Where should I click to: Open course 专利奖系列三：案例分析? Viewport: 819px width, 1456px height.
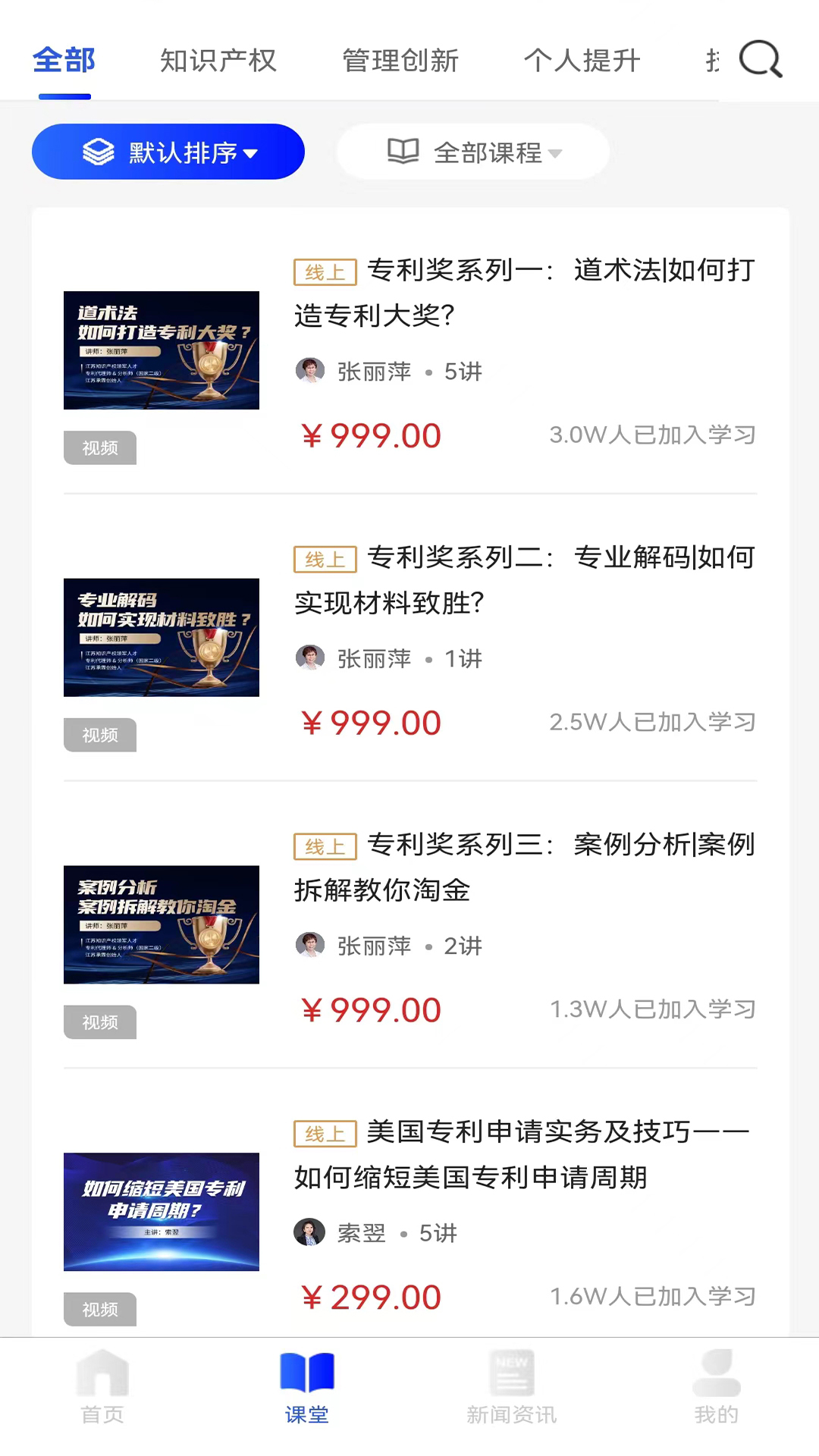(523, 867)
